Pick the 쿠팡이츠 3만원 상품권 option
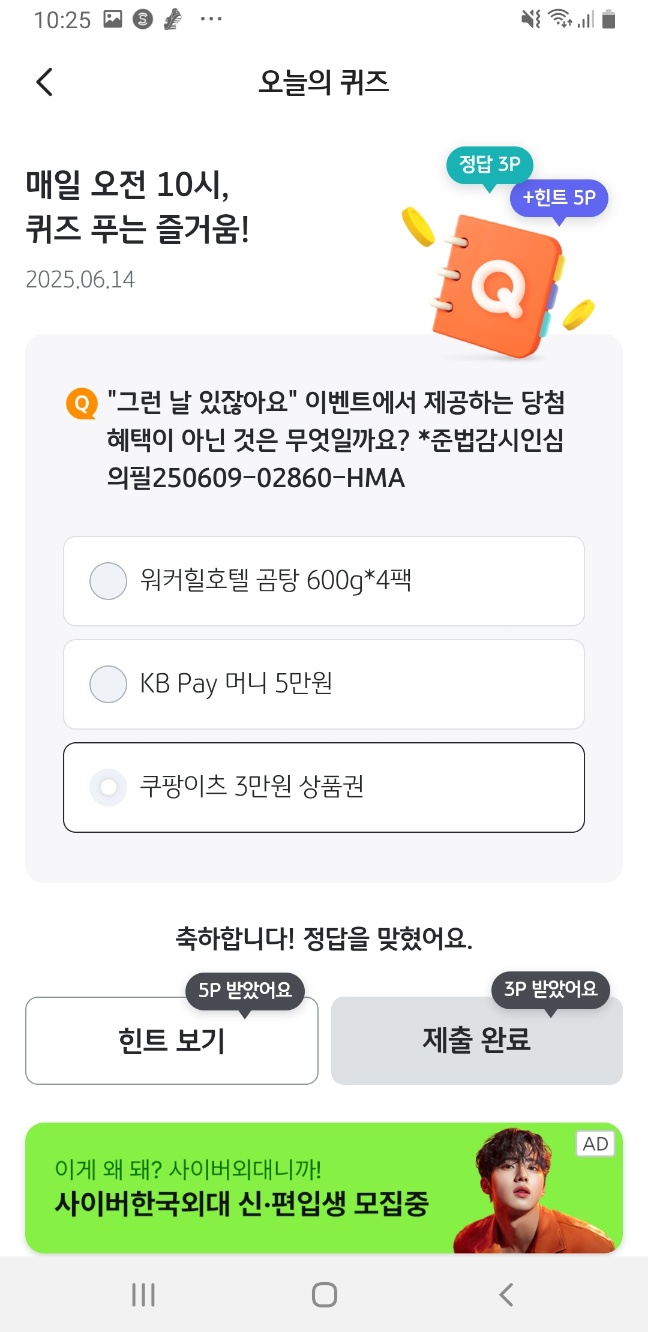648x1332 pixels. pos(324,787)
